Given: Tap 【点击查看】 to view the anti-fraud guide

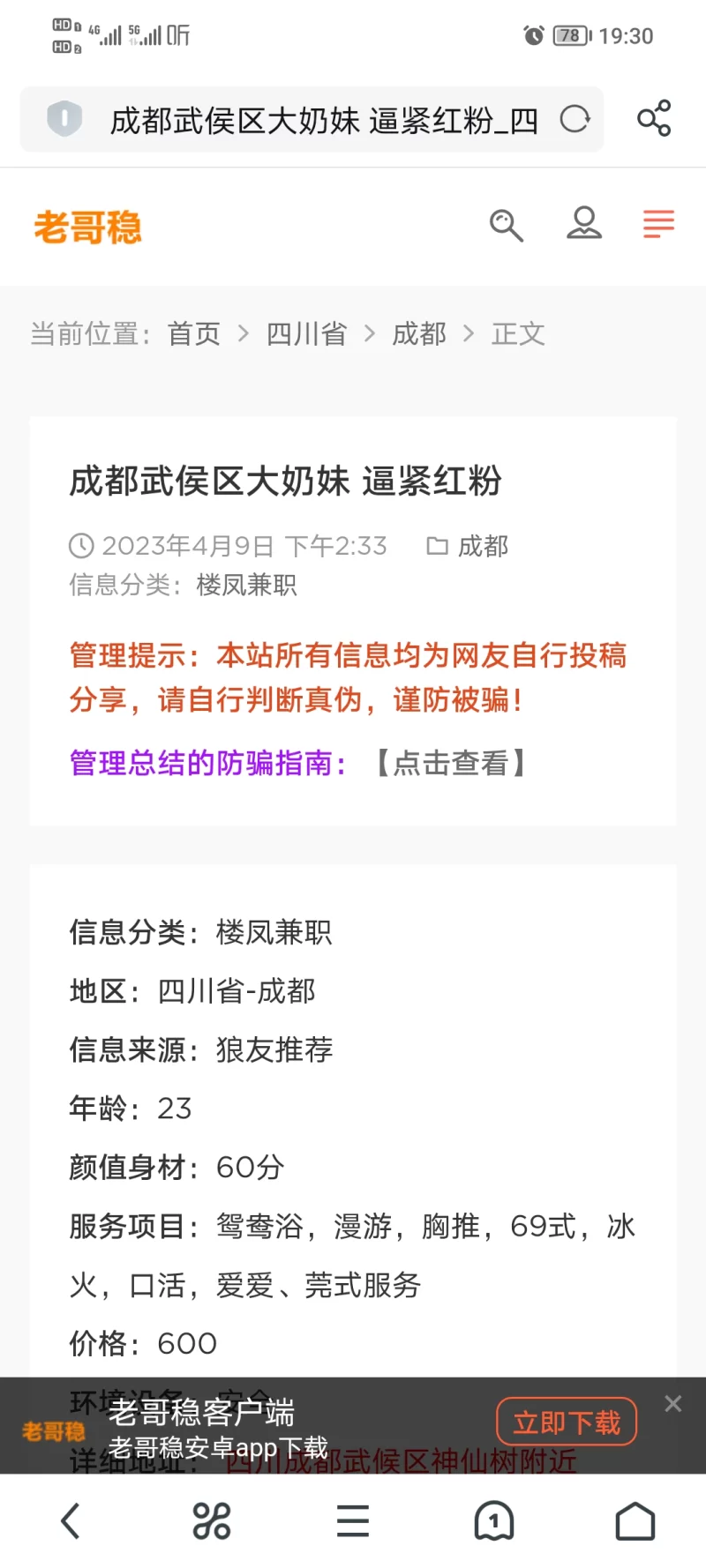Looking at the screenshot, I should (x=450, y=763).
